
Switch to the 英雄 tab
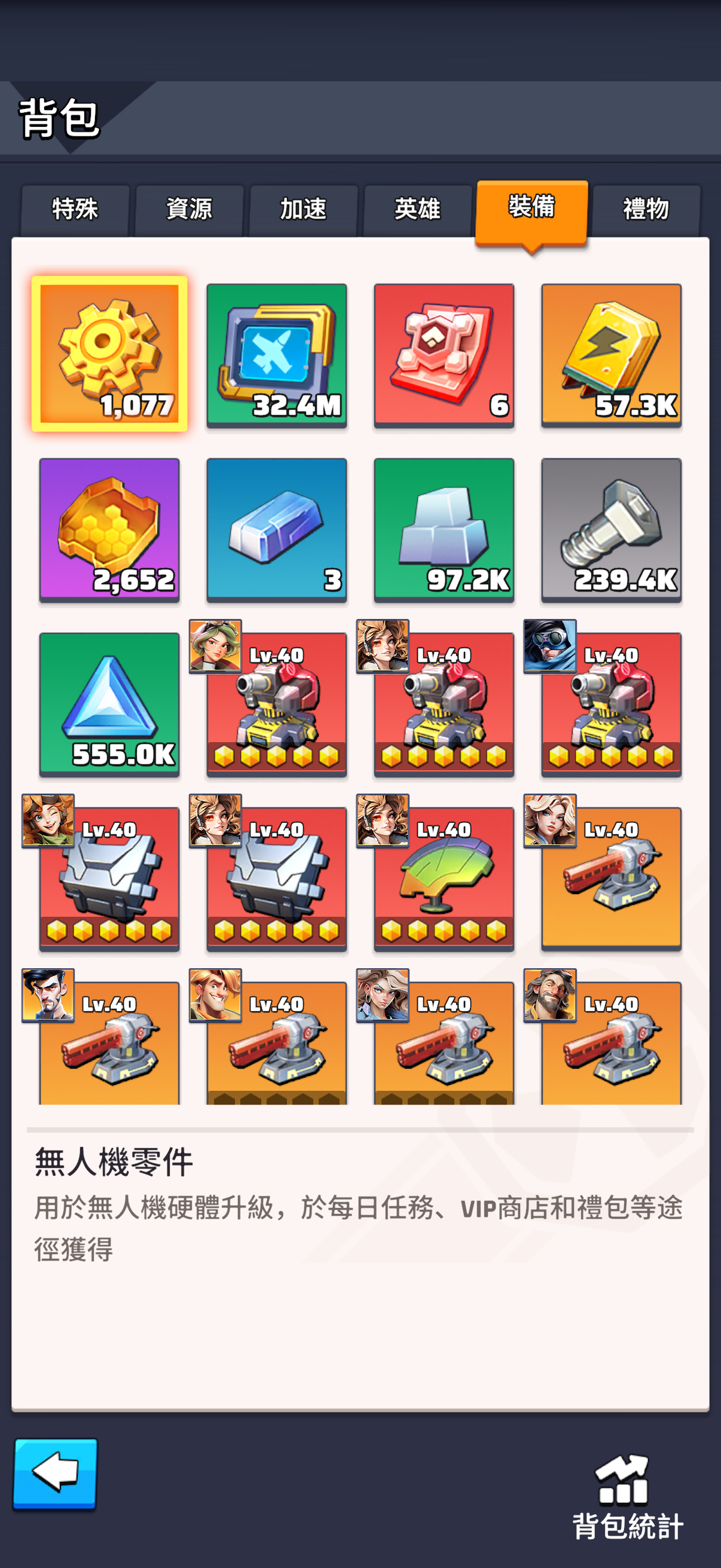click(x=417, y=209)
